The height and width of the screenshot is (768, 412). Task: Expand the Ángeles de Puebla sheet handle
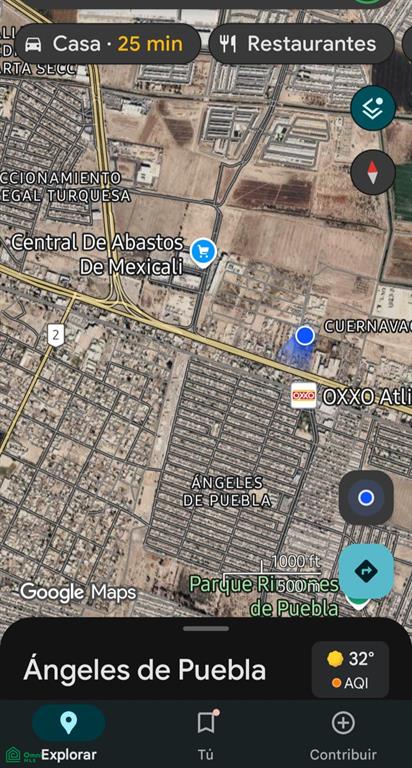pos(206,628)
